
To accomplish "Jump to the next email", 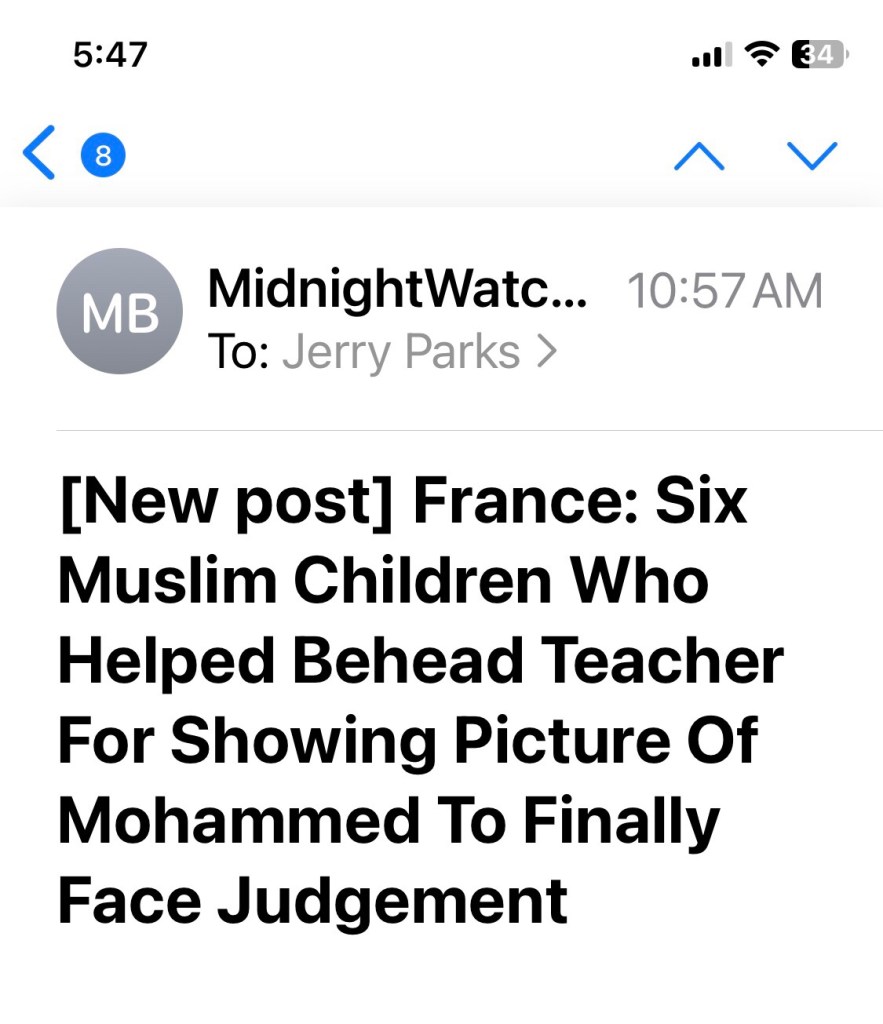I will tap(811, 155).
